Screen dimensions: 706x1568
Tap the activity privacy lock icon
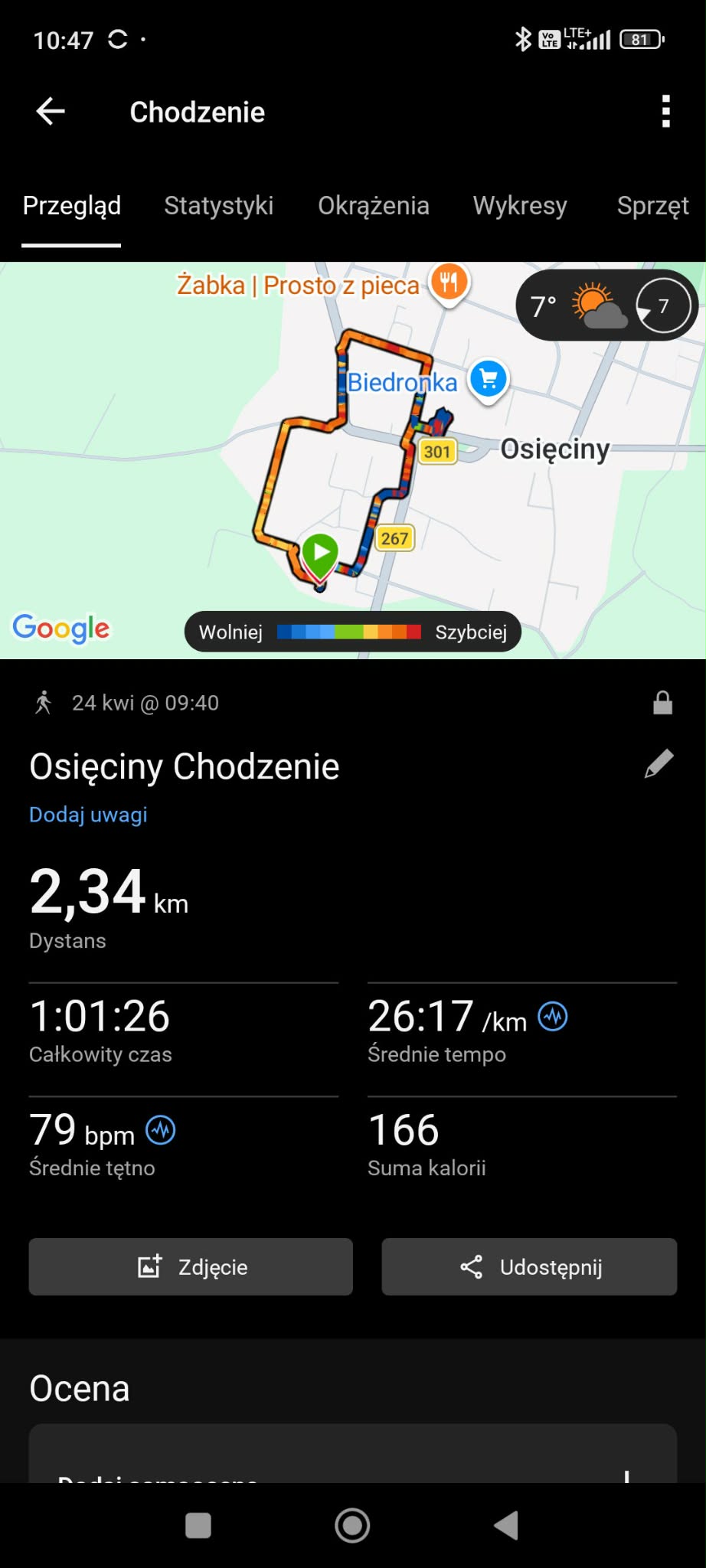662,703
